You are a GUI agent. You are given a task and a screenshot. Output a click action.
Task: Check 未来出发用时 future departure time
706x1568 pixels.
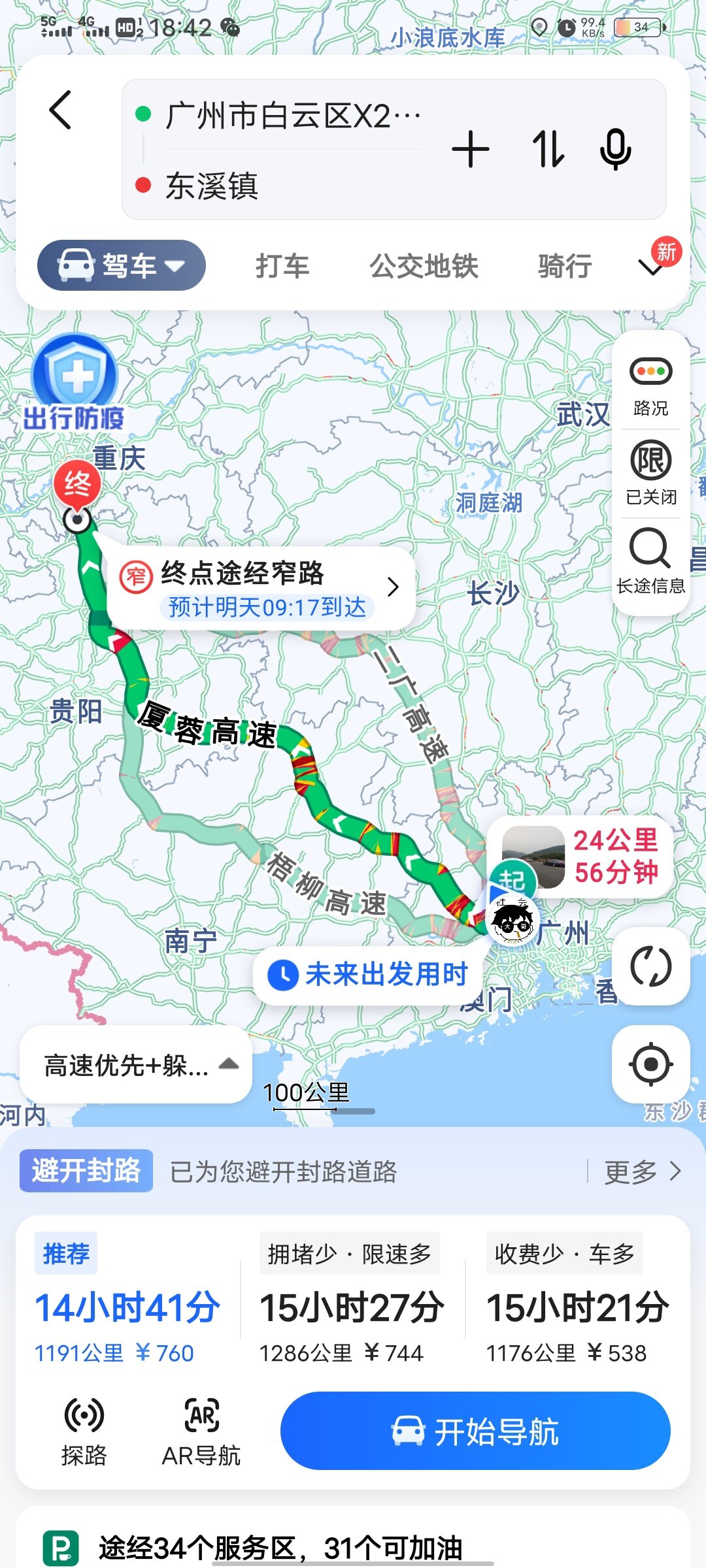click(x=368, y=975)
